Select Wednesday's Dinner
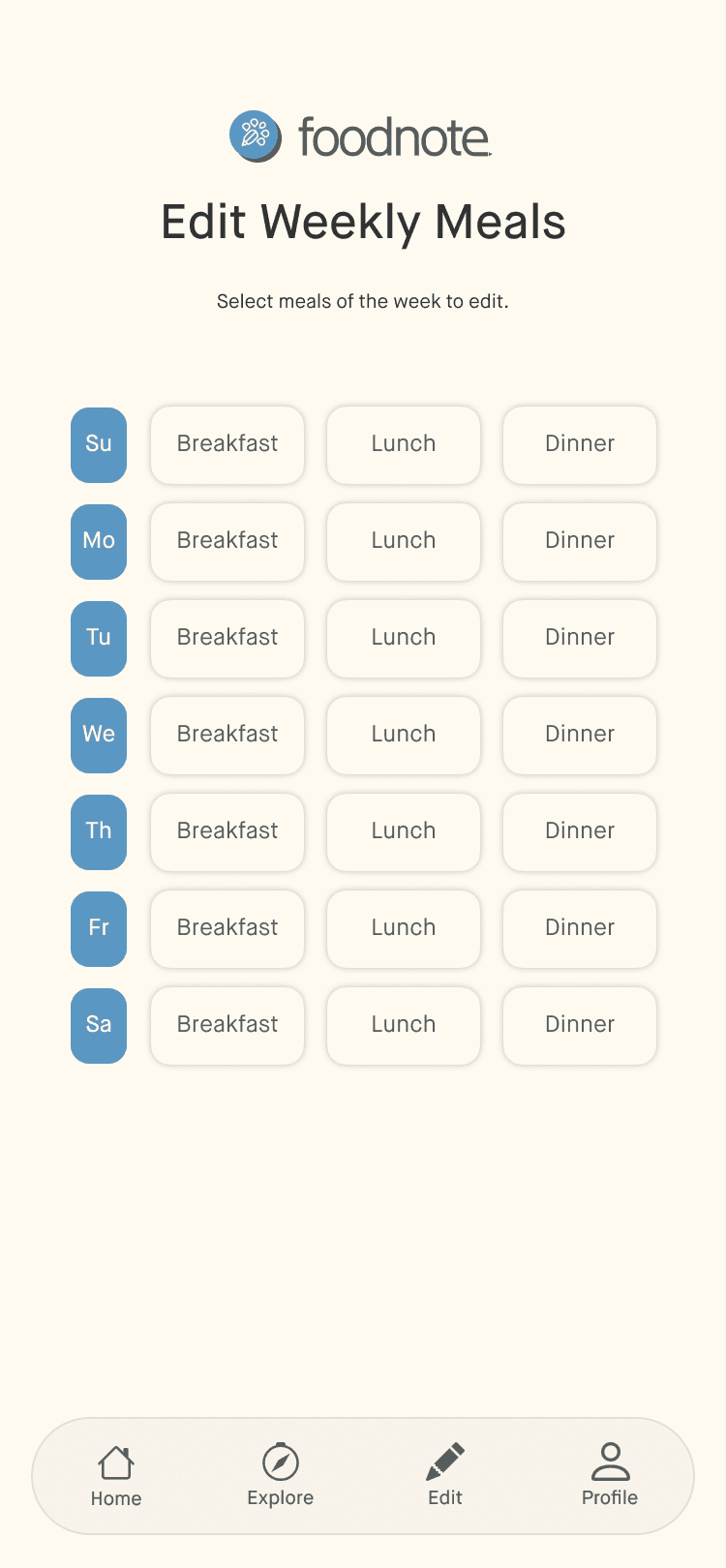The height and width of the screenshot is (1568, 726). (580, 735)
